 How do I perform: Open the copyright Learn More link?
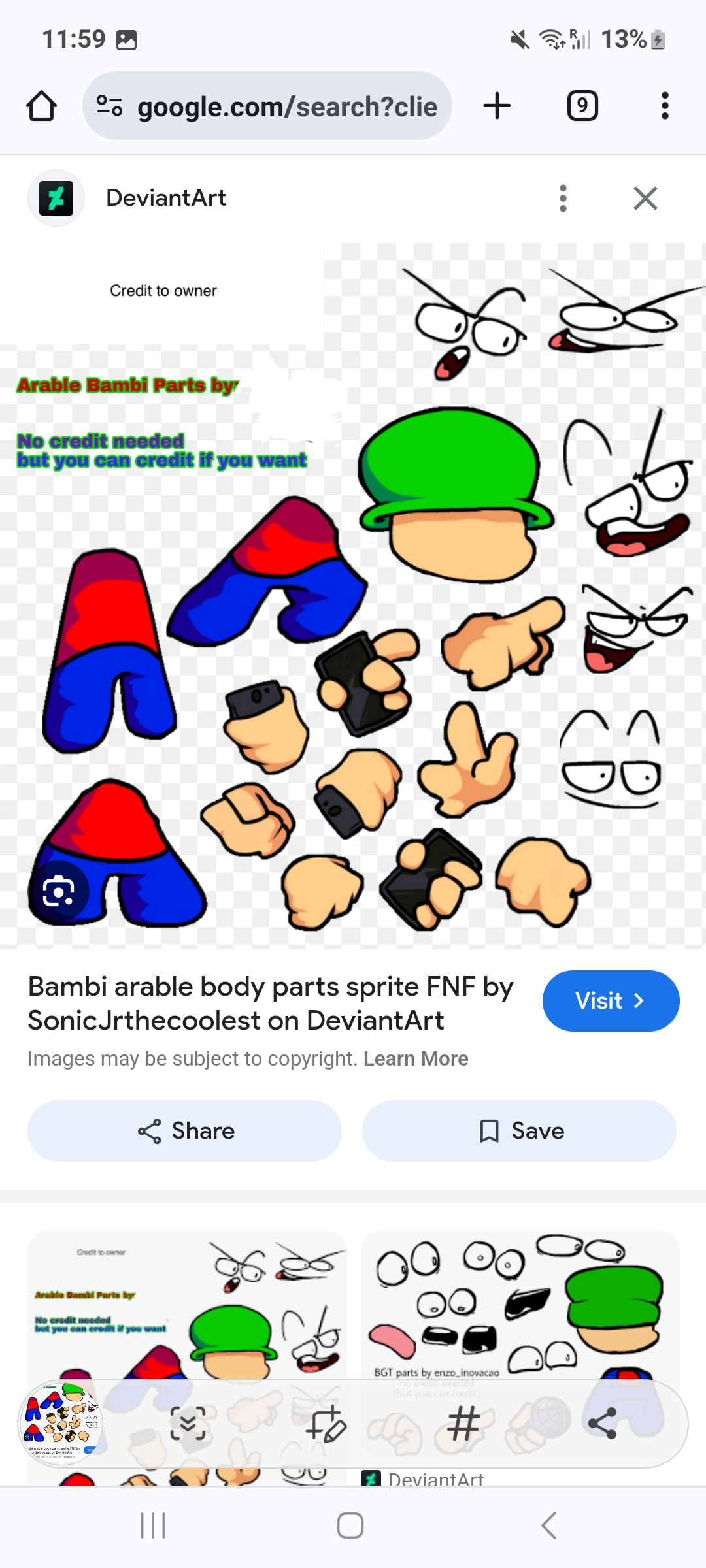pyautogui.click(x=416, y=1058)
